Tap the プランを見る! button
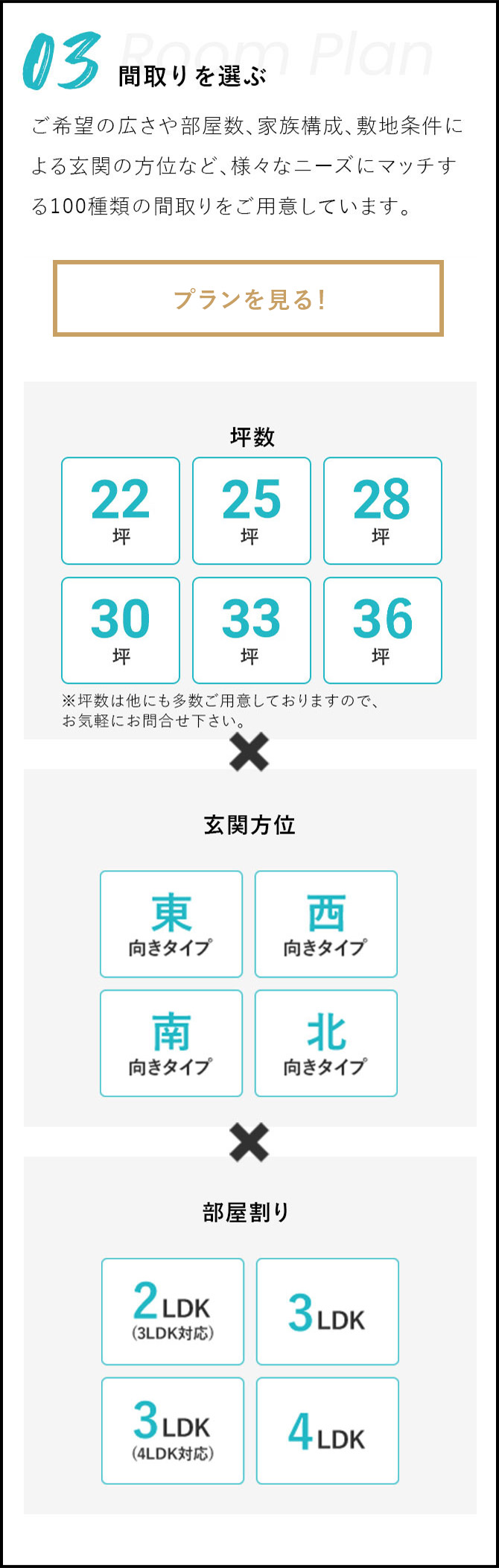 pyautogui.click(x=249, y=299)
